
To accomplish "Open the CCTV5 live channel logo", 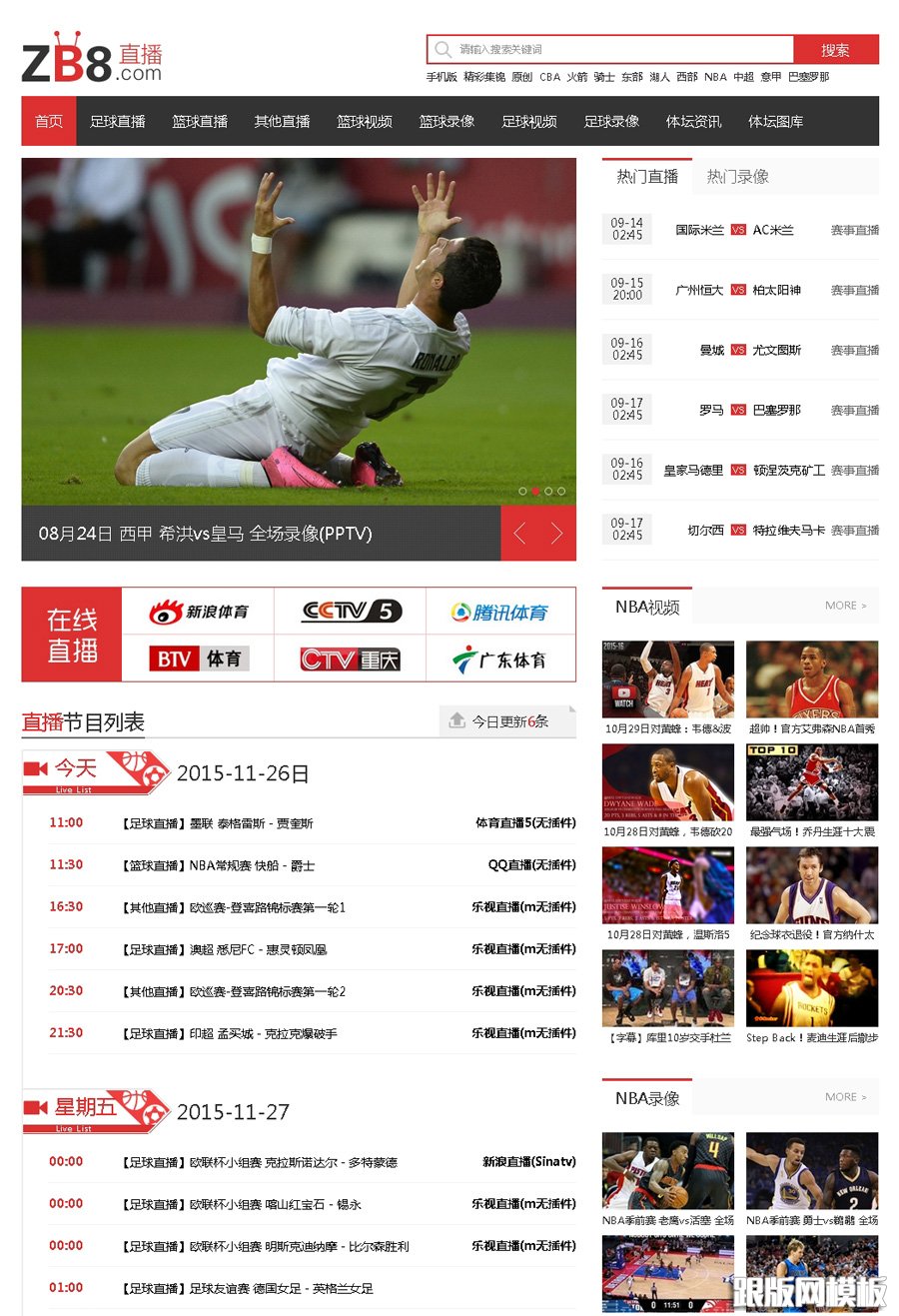I will click(x=350, y=613).
